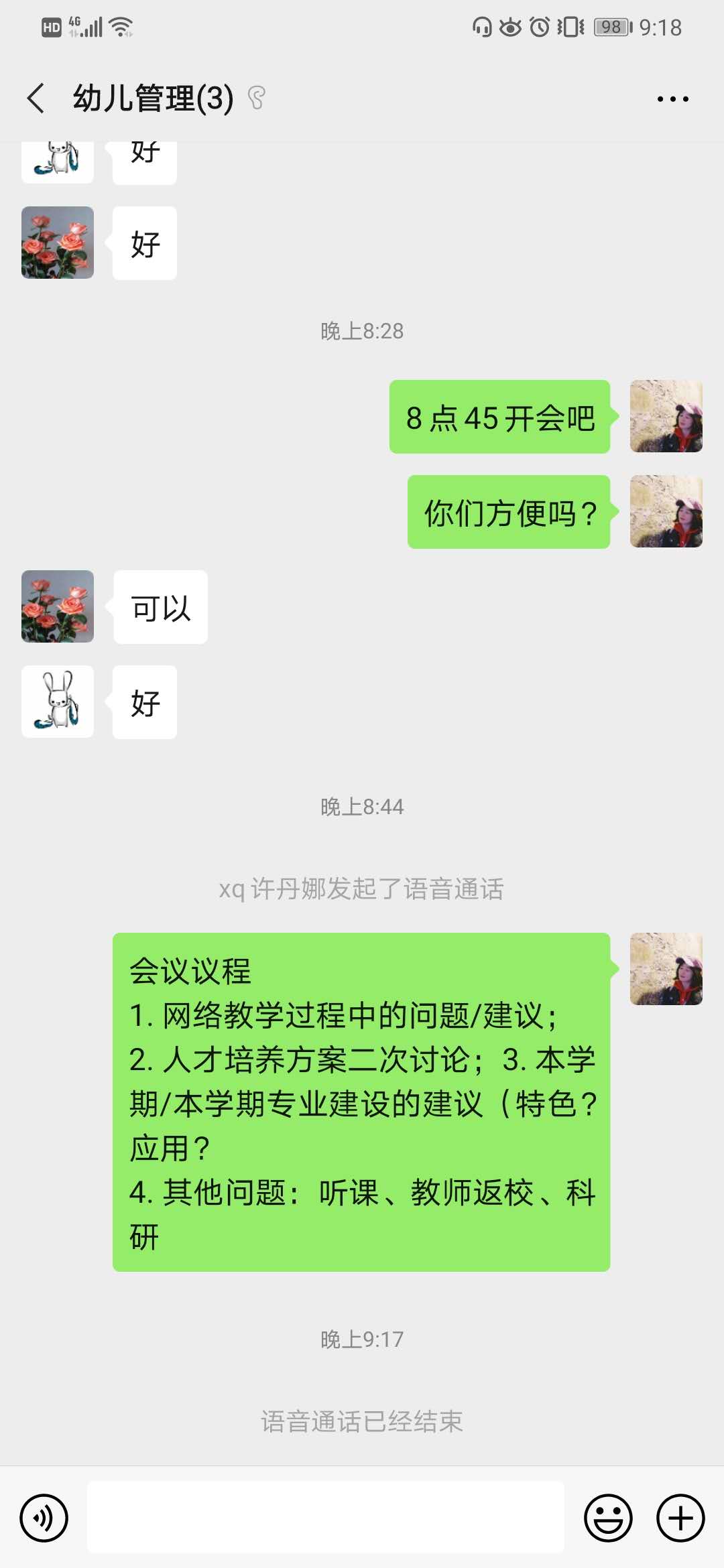Image resolution: width=724 pixels, height=1568 pixels.
Task: Tap the rabbit avatar below 可以
Action: coord(58,702)
